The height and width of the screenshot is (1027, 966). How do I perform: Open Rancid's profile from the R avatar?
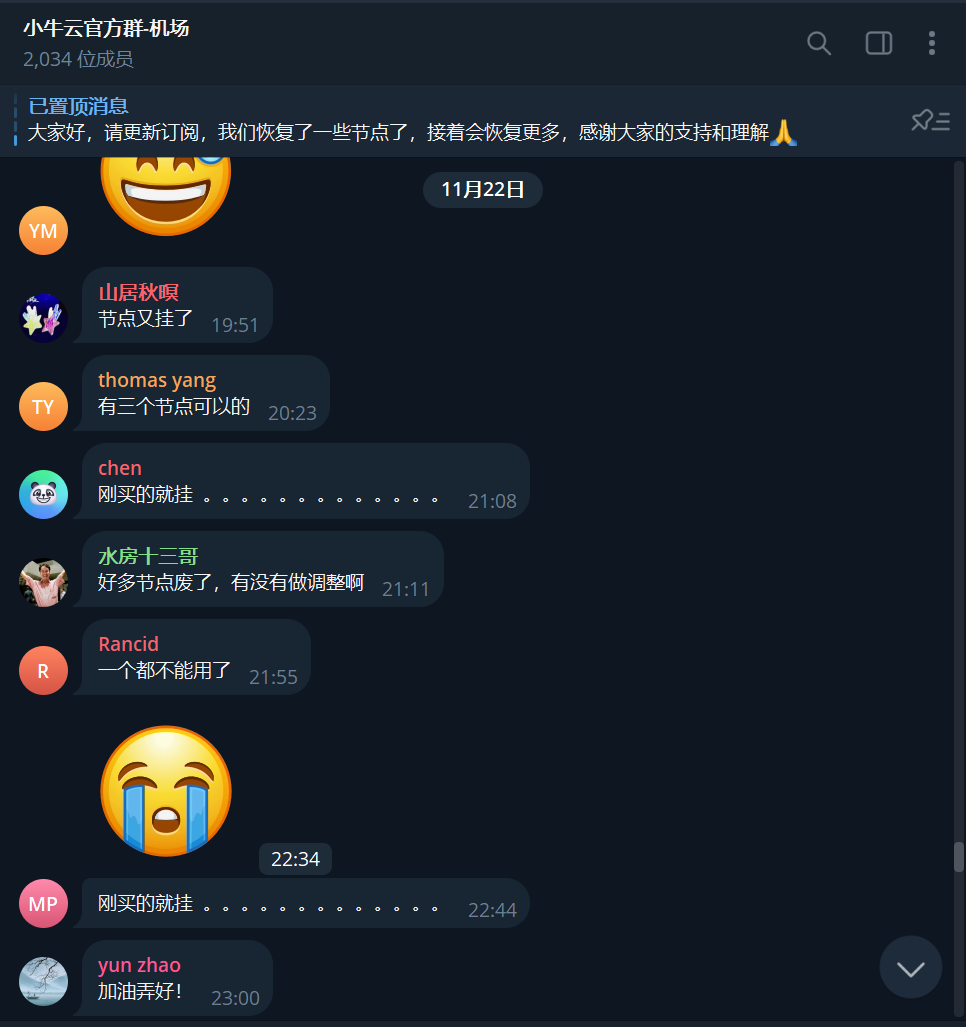43,671
